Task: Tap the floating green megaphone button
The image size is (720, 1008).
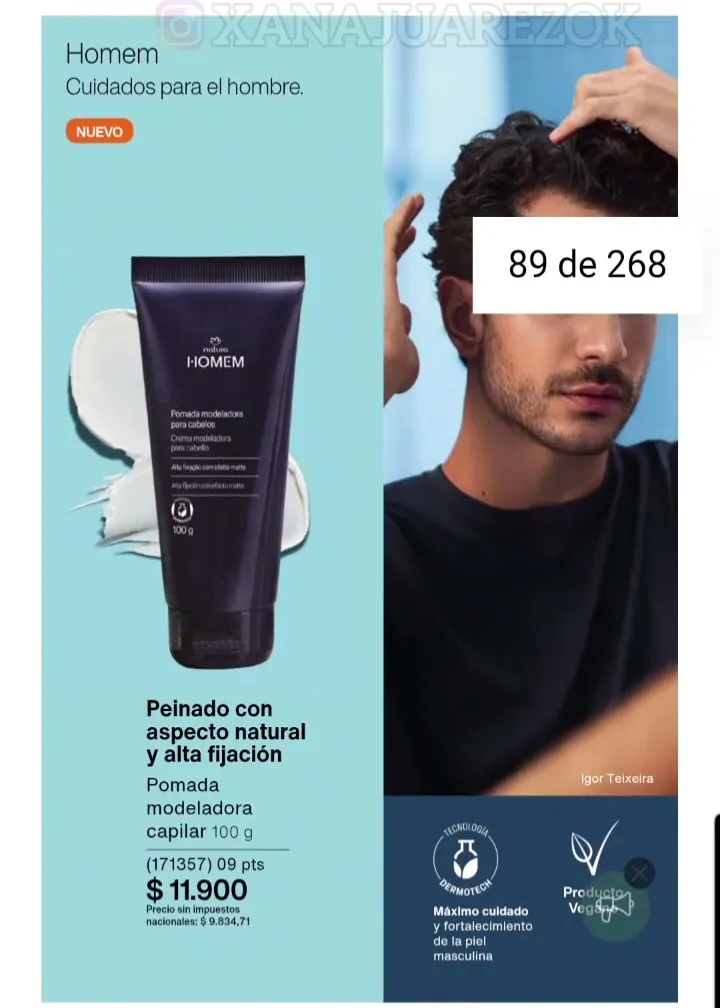Action: point(616,907)
